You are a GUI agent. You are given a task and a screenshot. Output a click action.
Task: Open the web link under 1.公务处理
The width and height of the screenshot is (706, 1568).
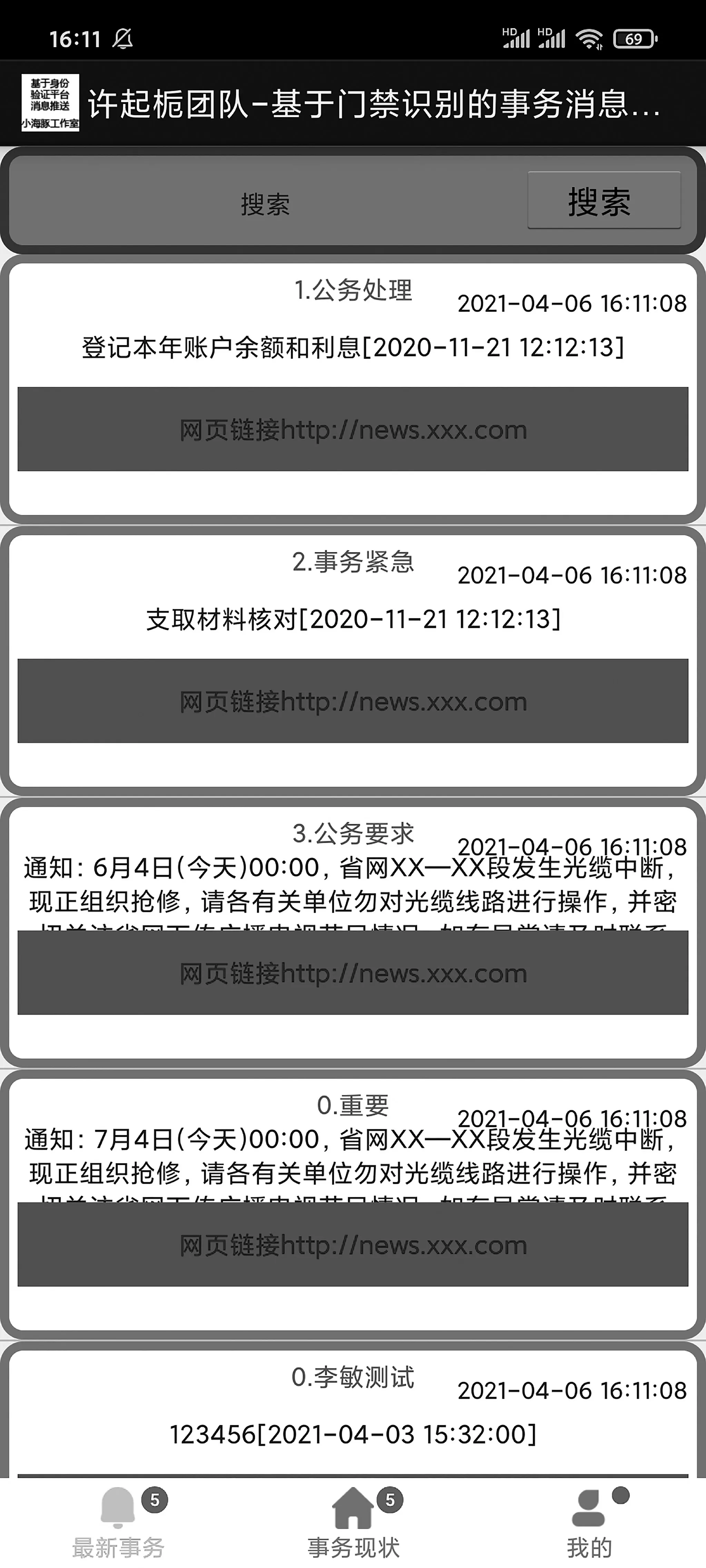point(353,429)
